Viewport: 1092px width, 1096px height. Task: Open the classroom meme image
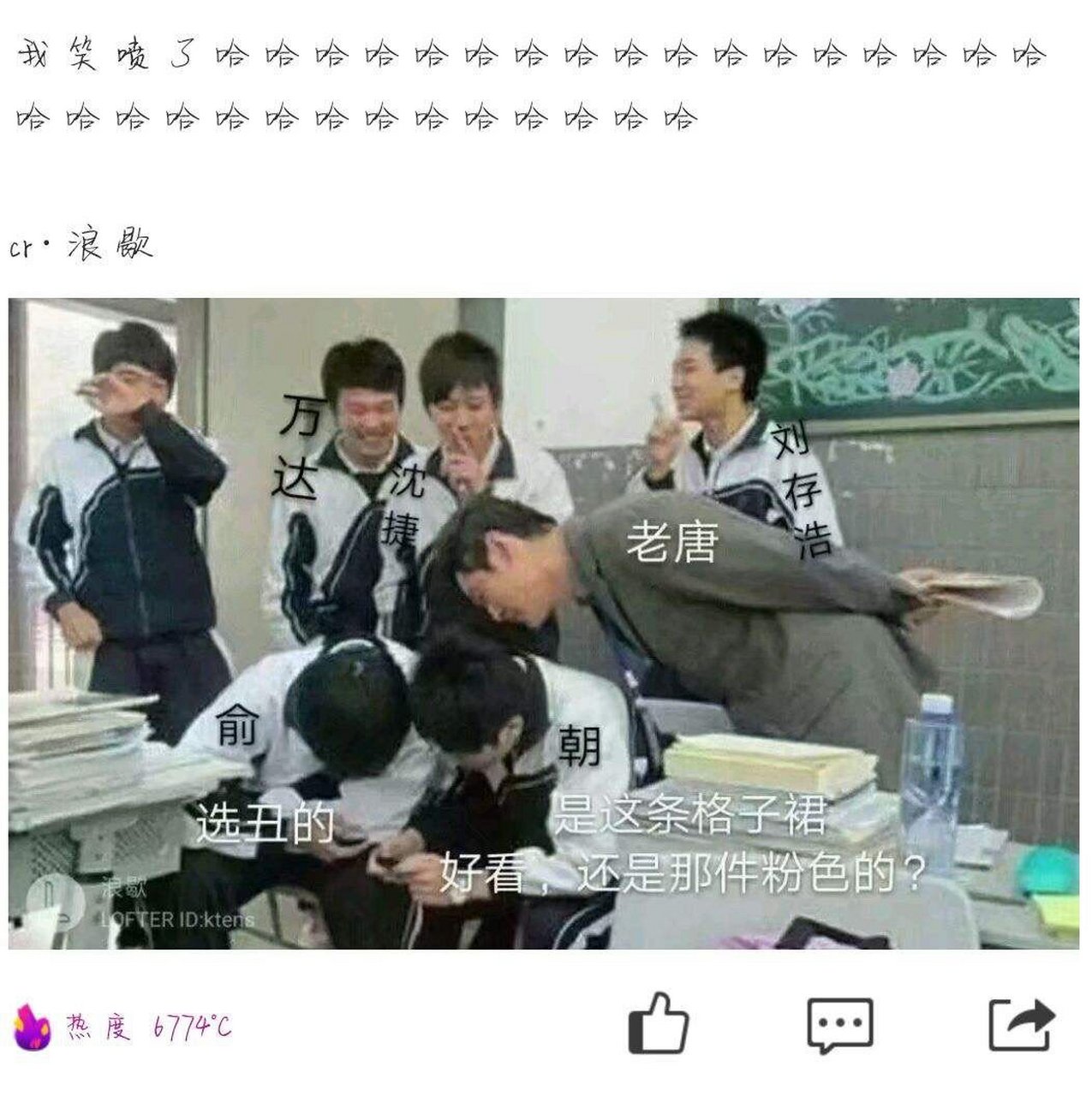543,622
